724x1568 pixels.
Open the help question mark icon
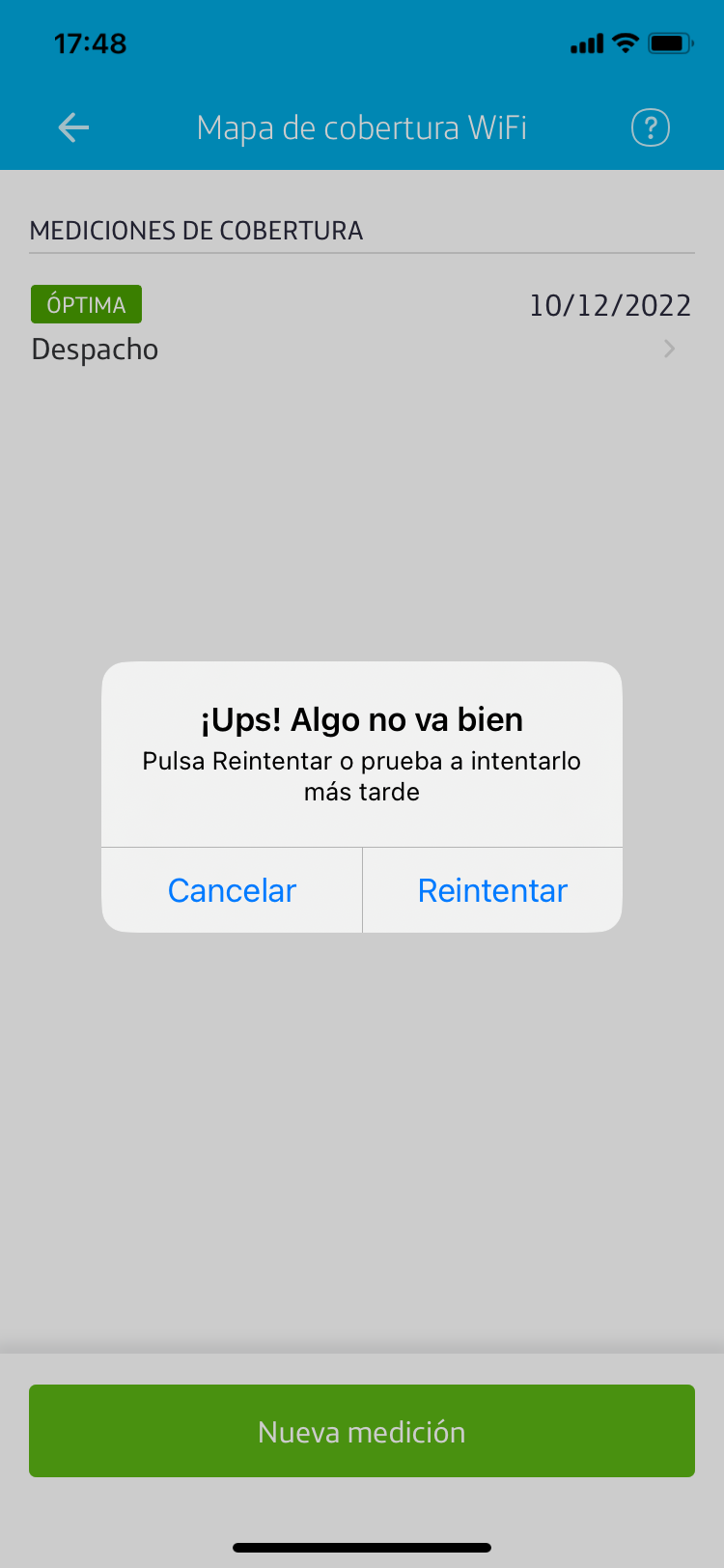pos(650,127)
